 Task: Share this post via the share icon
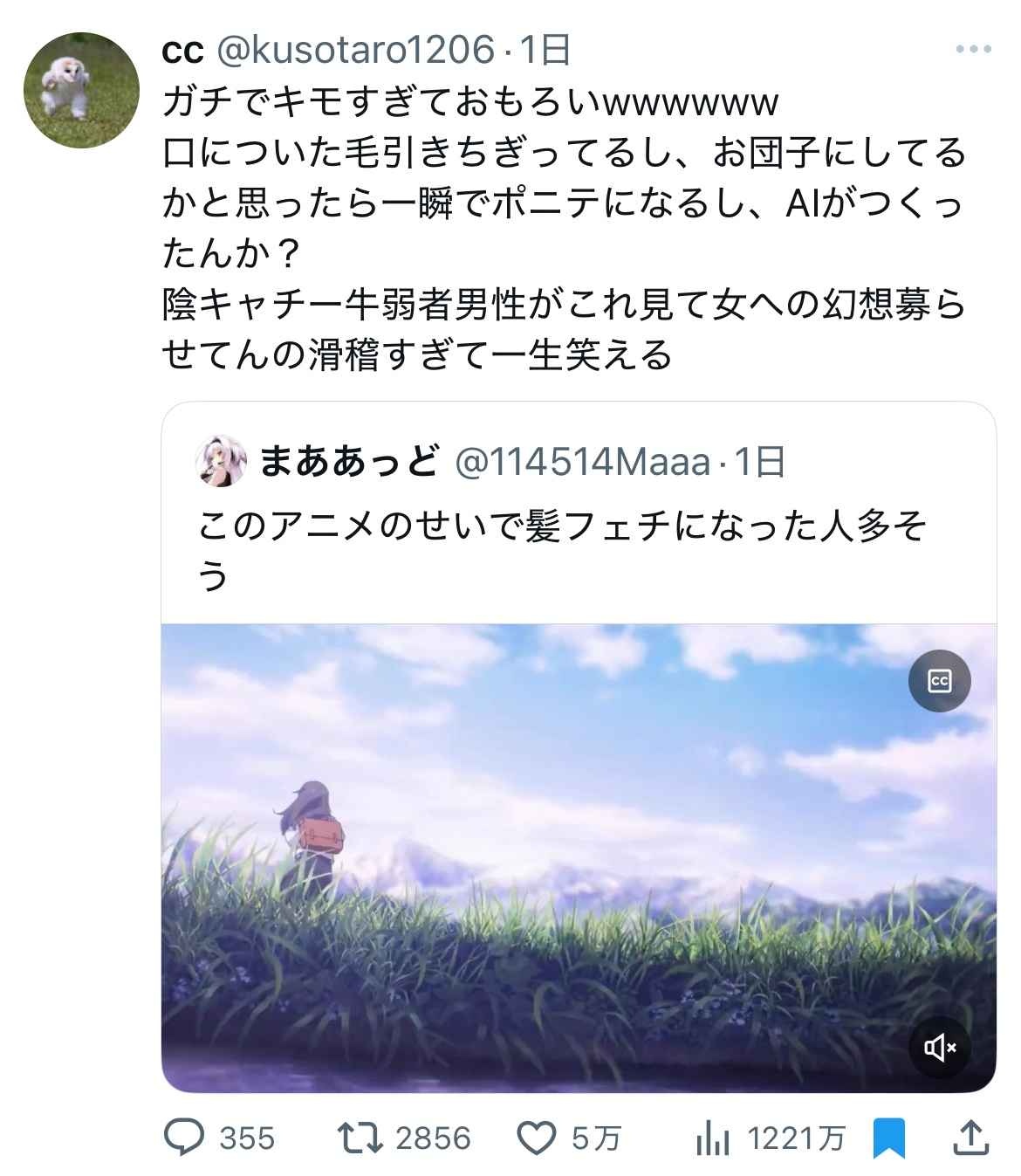click(970, 1138)
